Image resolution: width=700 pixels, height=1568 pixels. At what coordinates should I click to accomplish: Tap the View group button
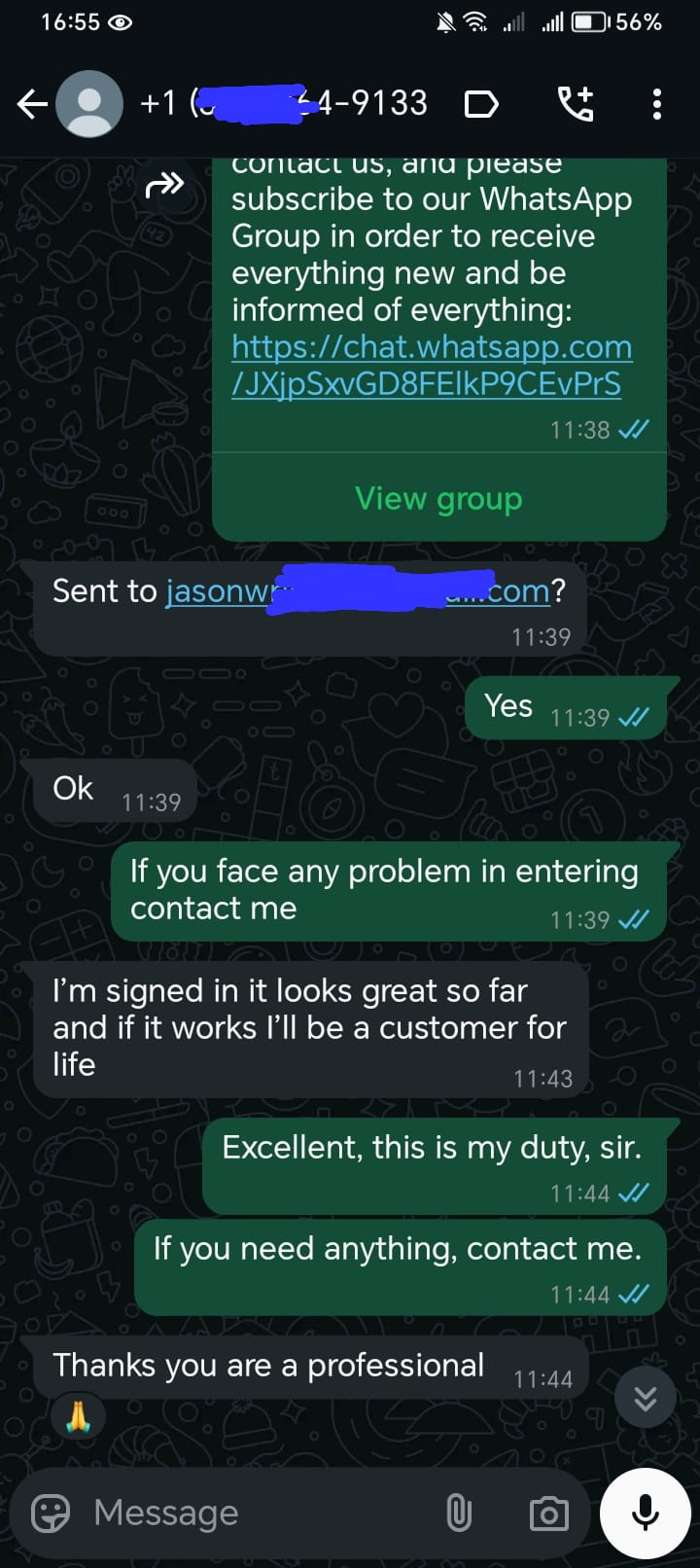tap(438, 499)
